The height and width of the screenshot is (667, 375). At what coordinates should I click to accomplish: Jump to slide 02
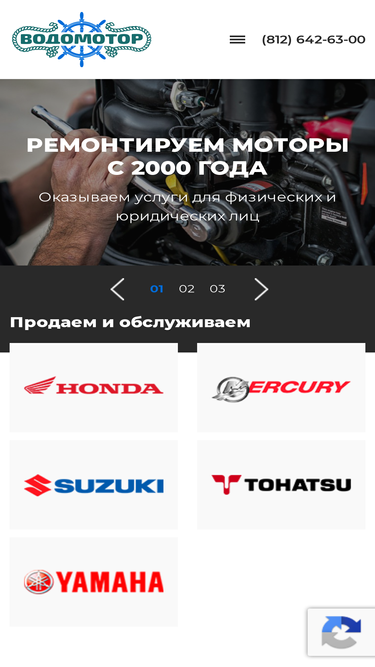click(187, 289)
